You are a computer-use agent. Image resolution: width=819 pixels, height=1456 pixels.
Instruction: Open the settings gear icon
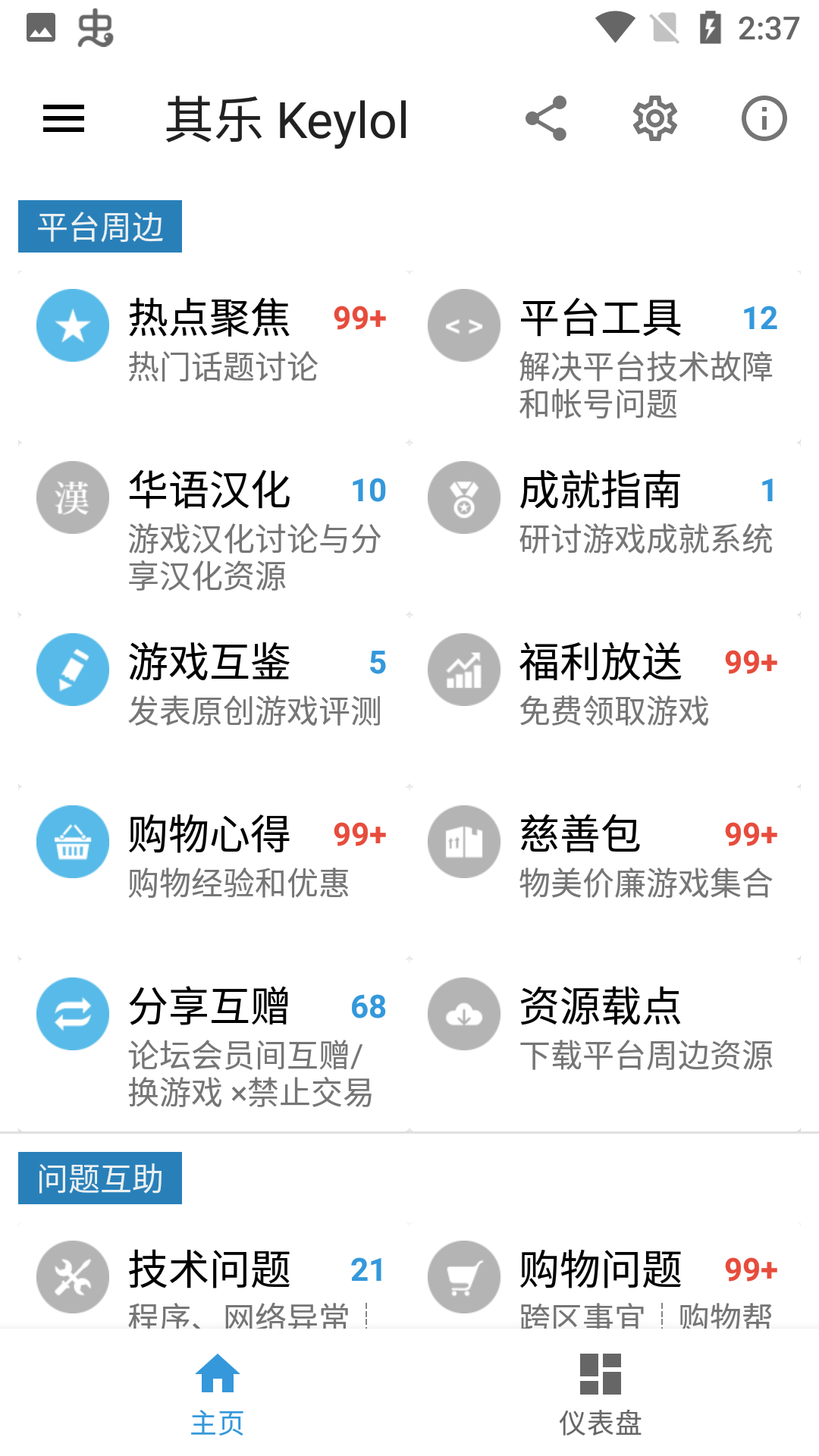(x=654, y=118)
